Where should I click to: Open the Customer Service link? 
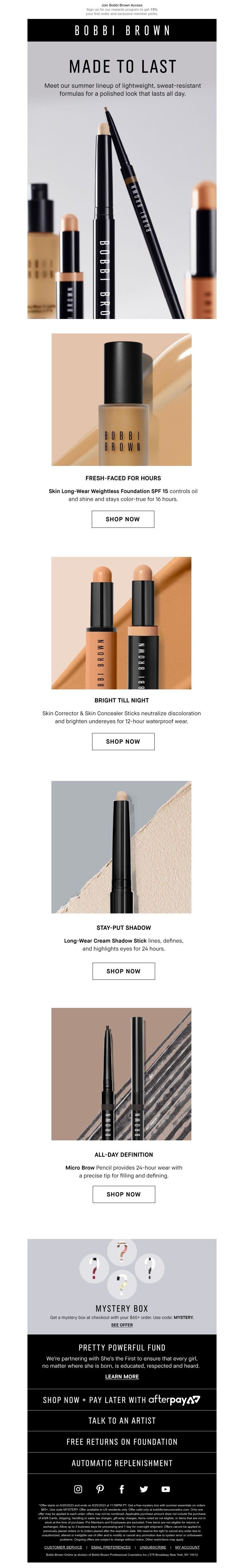(63, 1547)
